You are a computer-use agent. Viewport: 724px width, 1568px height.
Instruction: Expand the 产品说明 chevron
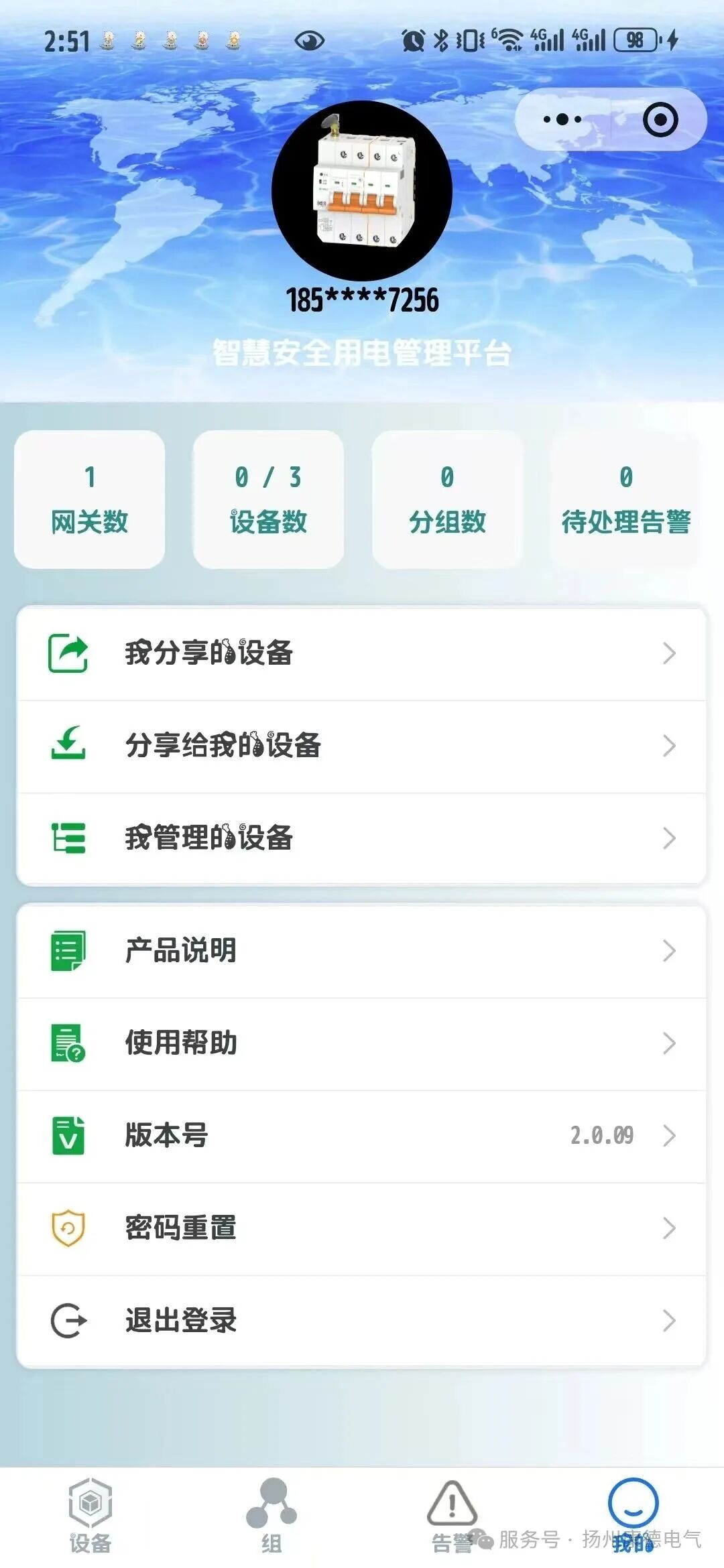coord(668,949)
